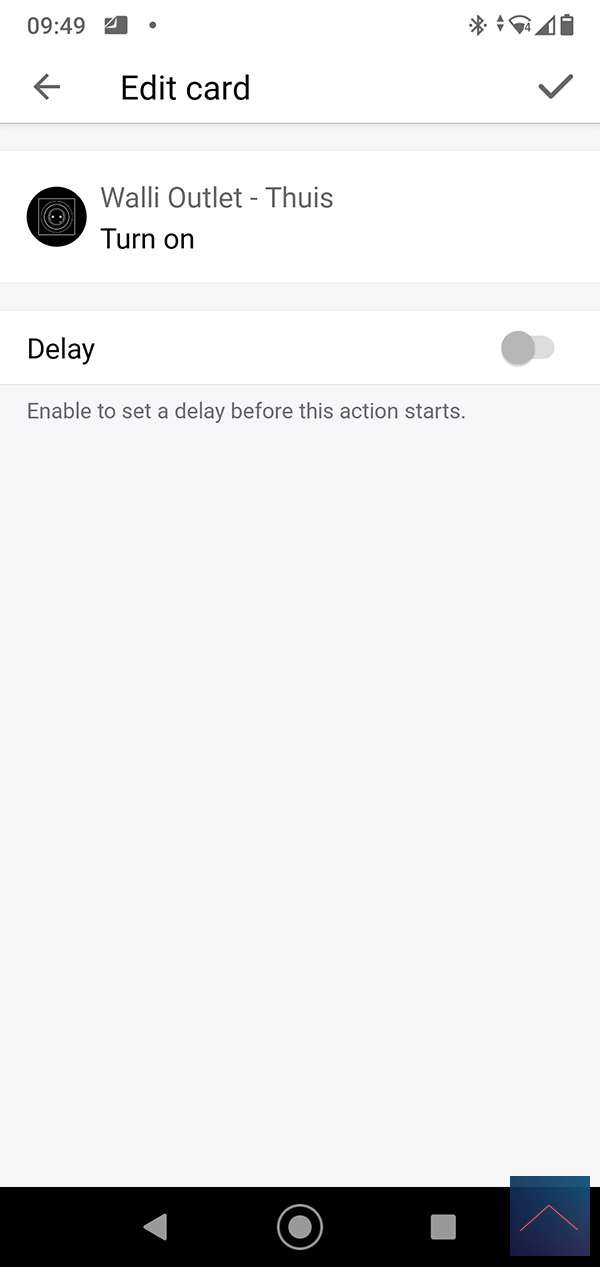Go back from Edit card

(x=47, y=87)
